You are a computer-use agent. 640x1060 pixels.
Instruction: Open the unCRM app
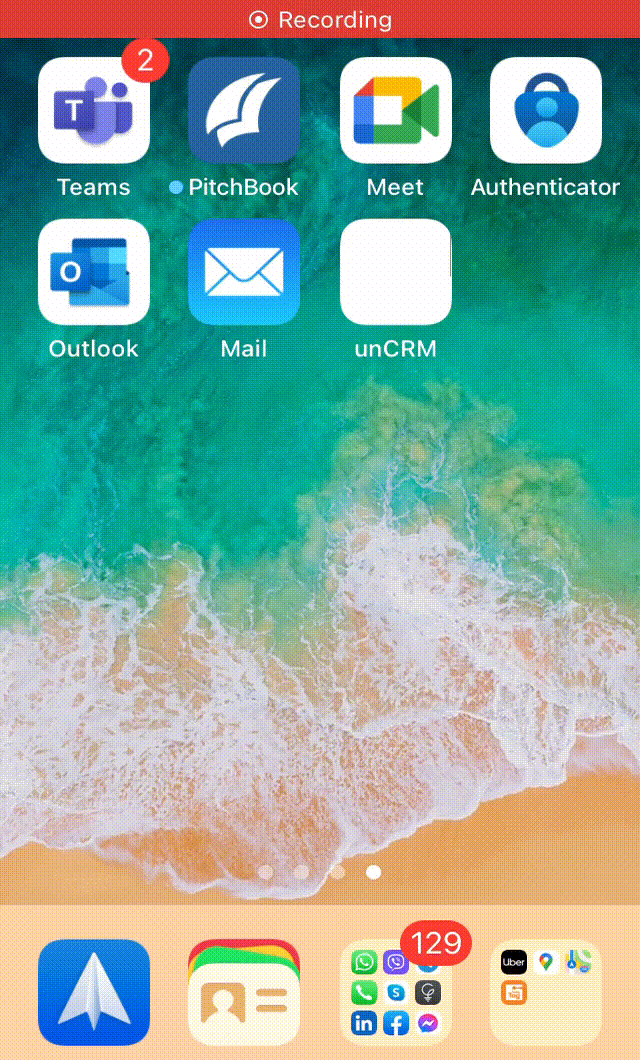(x=395, y=272)
